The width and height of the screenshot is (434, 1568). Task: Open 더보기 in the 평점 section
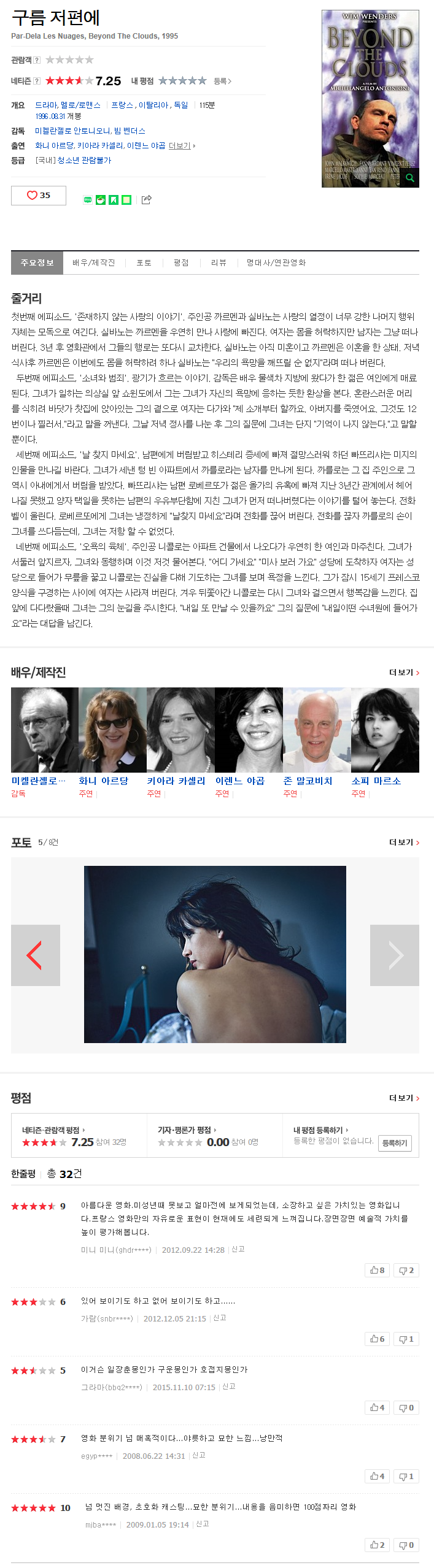(404, 1098)
